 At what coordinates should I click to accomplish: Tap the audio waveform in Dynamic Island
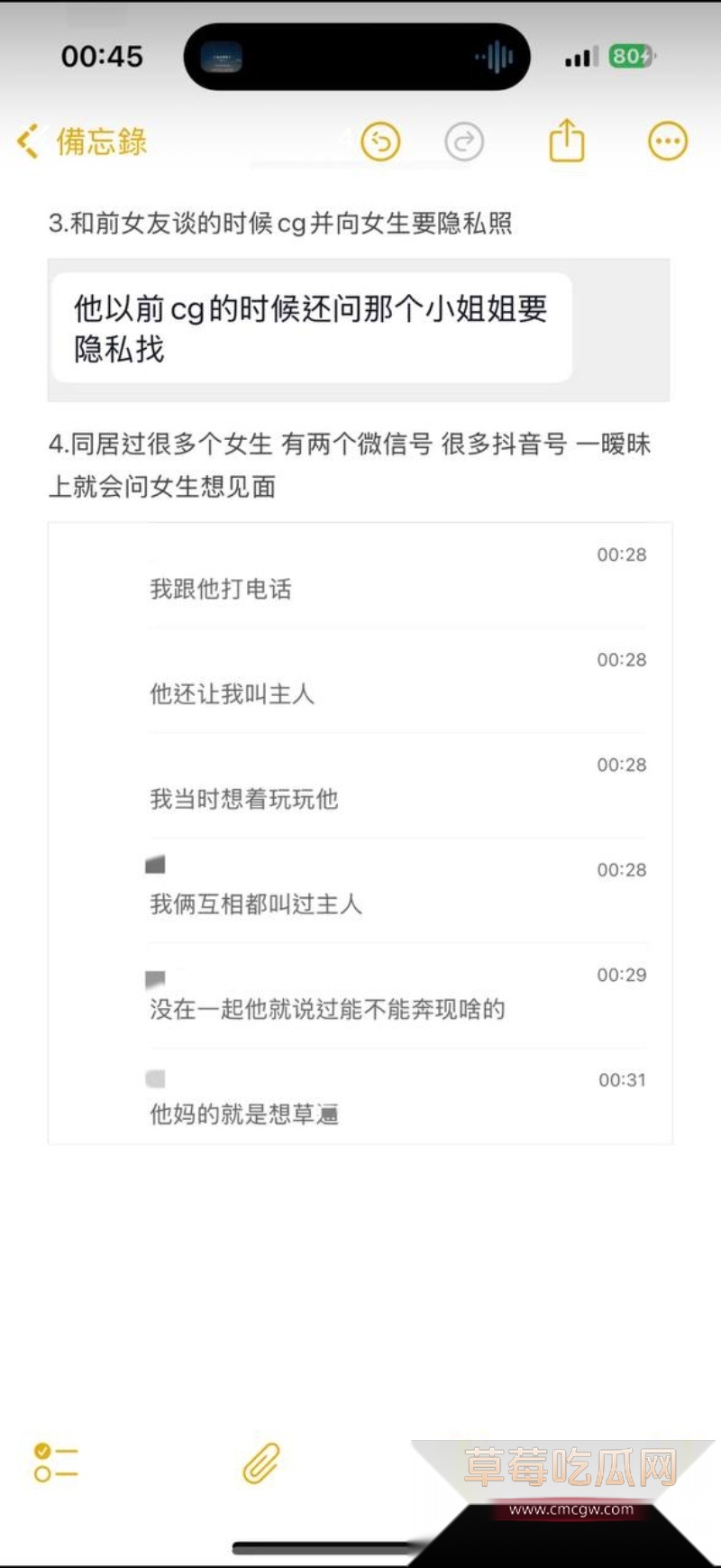(492, 56)
